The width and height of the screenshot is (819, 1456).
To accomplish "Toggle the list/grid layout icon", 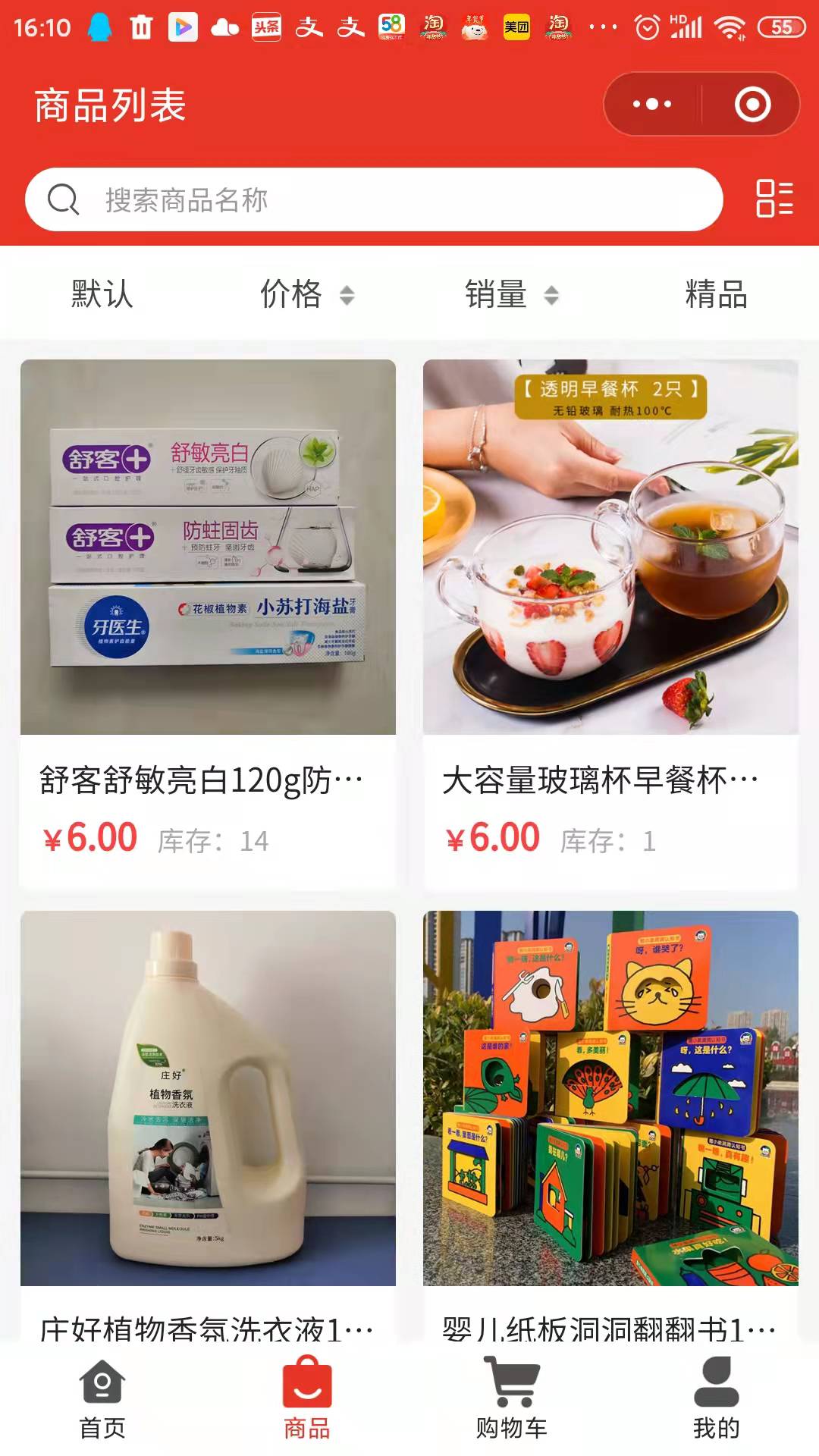I will 774,199.
